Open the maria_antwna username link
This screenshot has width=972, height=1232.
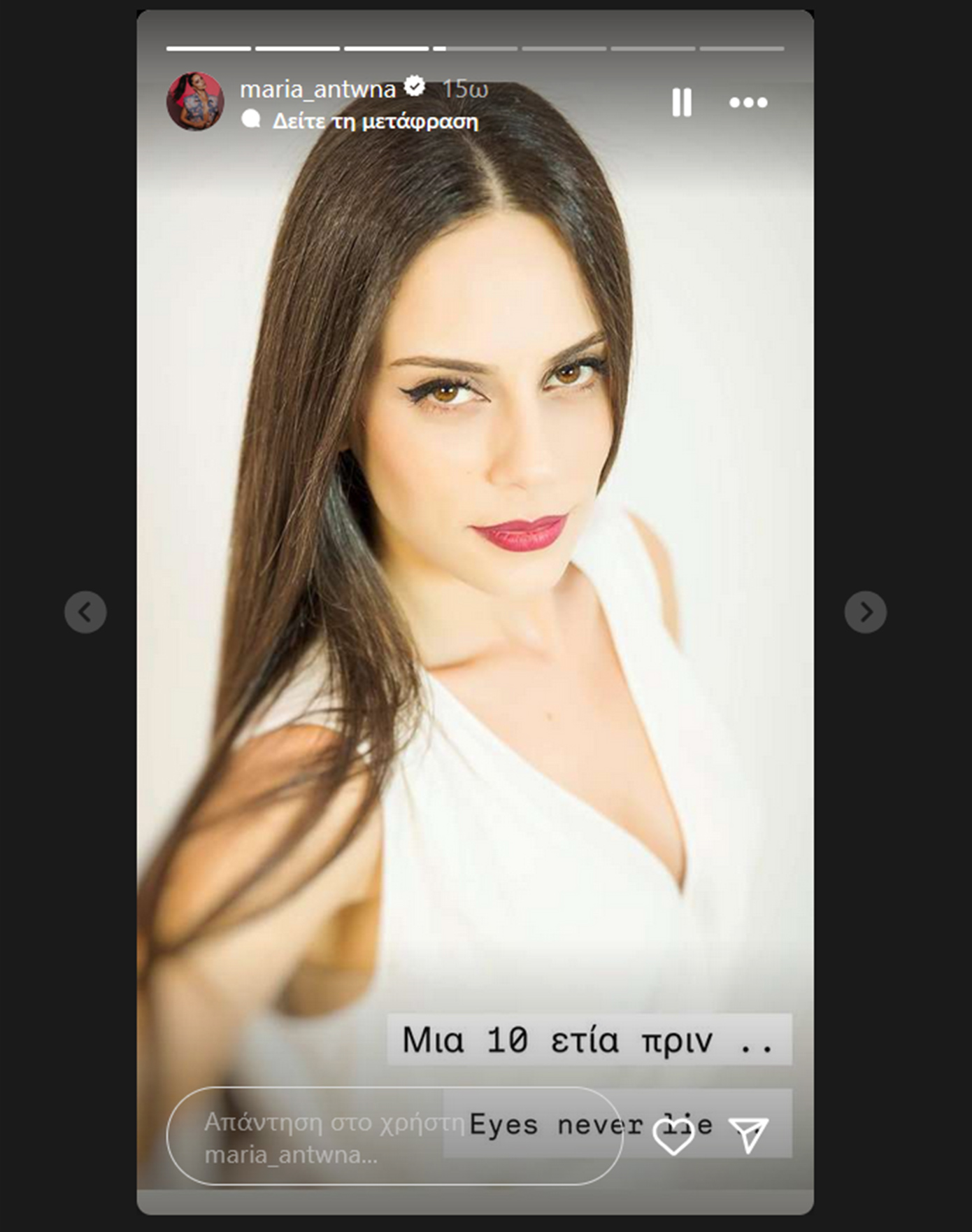point(317,89)
